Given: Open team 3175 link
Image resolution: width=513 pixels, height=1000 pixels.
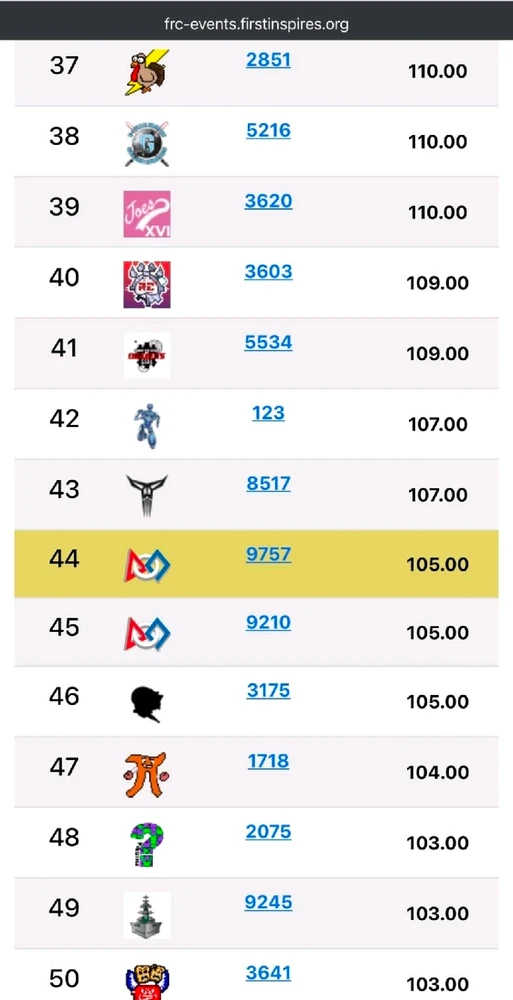Looking at the screenshot, I should (268, 691).
